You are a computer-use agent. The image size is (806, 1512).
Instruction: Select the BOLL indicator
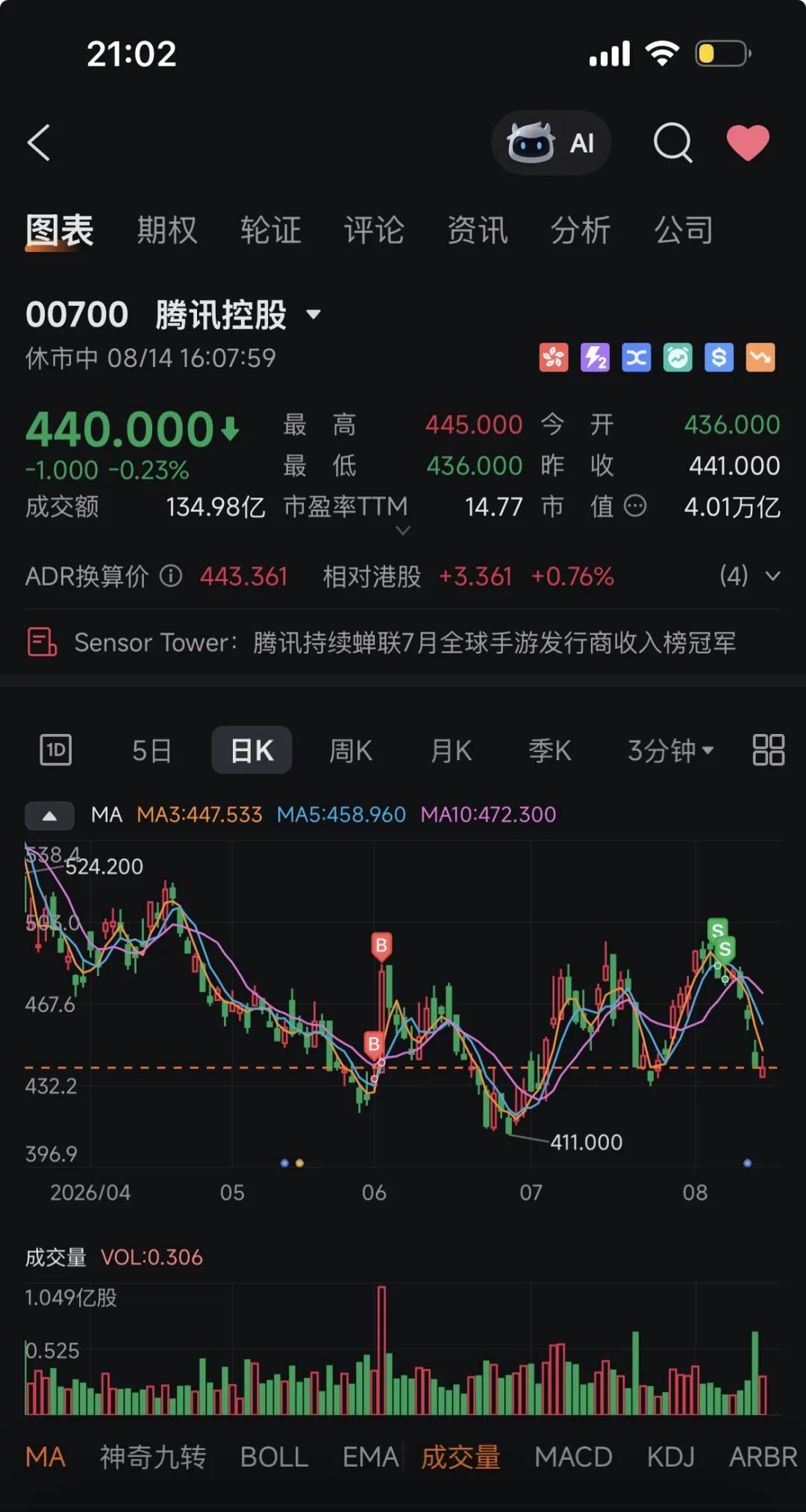click(274, 1457)
